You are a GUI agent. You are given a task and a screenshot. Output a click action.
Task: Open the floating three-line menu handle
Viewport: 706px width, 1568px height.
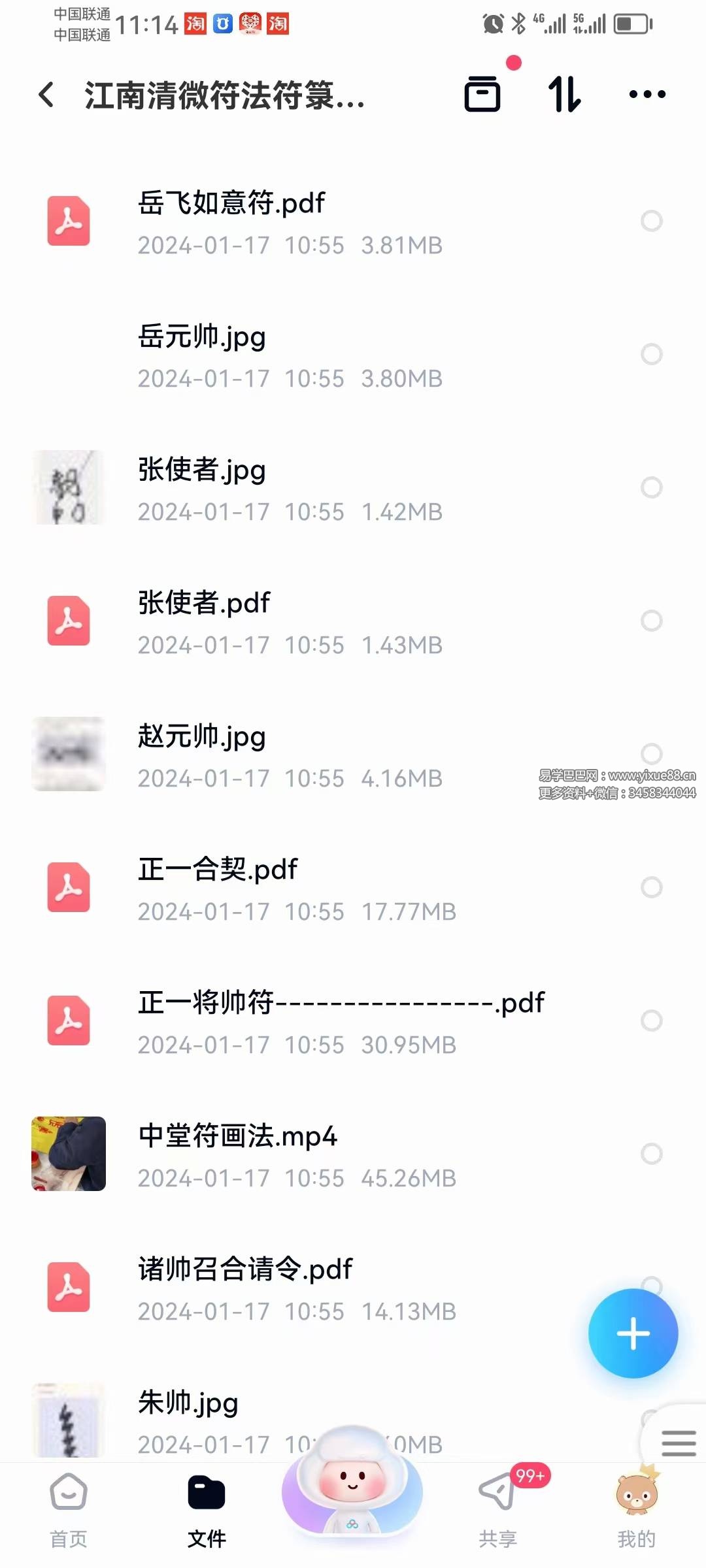point(679,1443)
